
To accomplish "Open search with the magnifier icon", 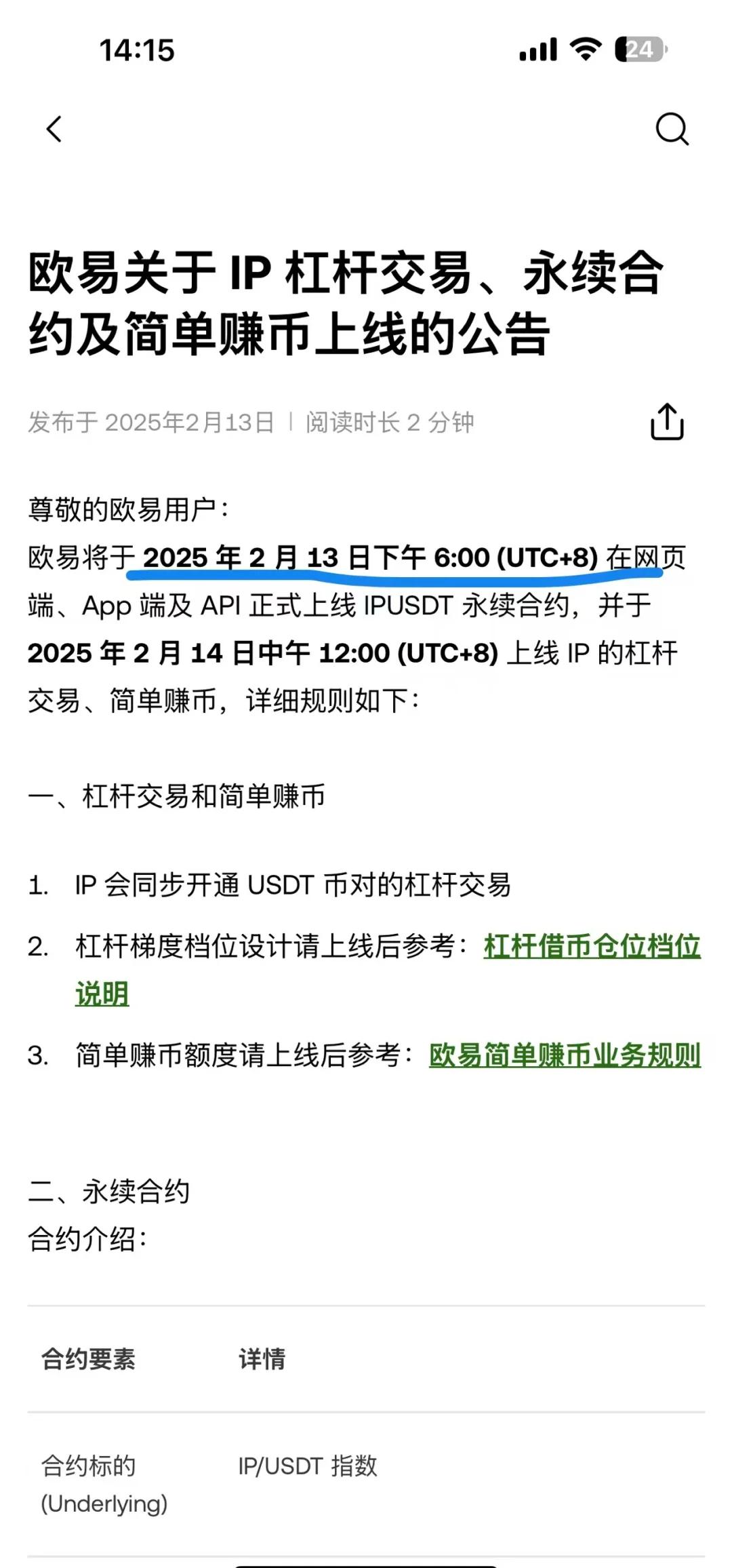I will [x=672, y=129].
